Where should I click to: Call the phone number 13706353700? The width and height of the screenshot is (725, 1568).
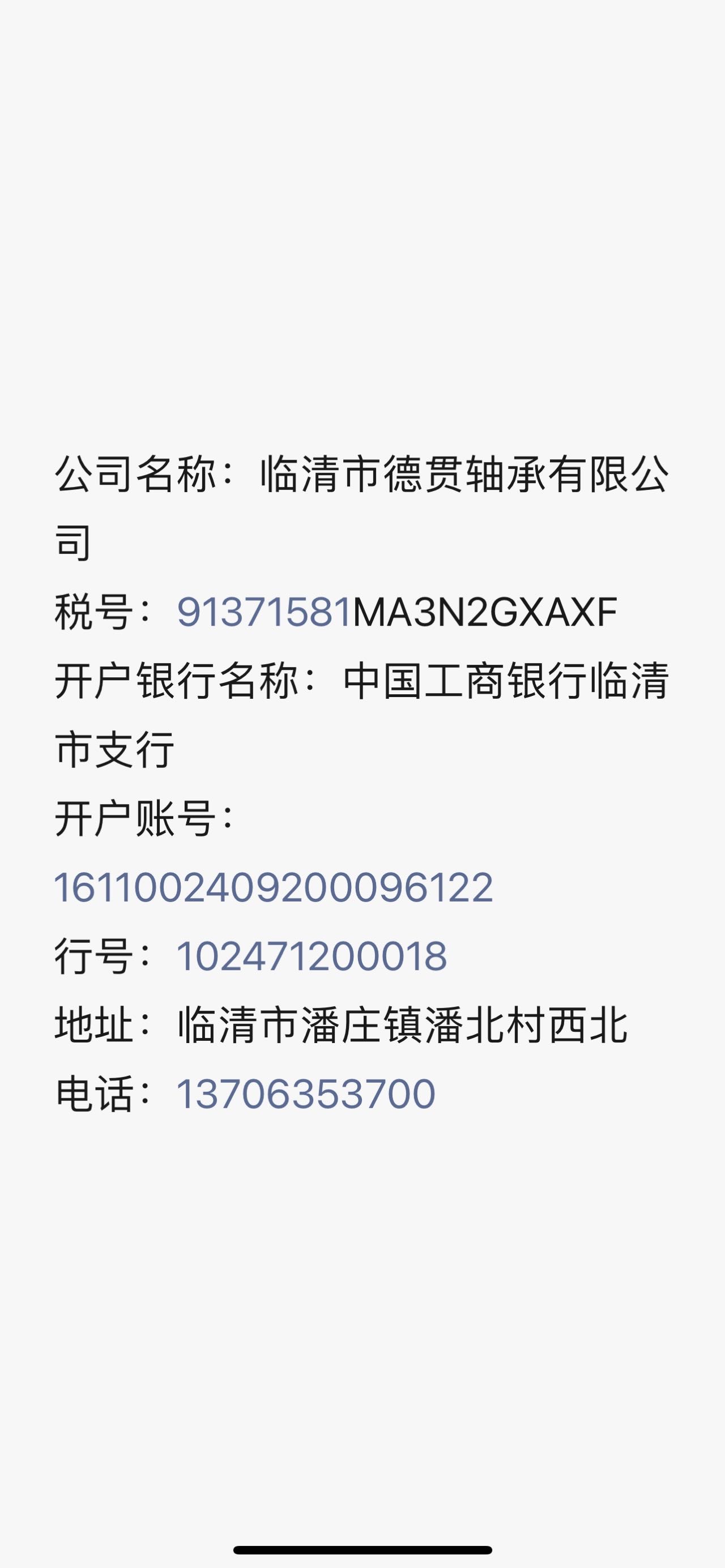click(x=306, y=1094)
